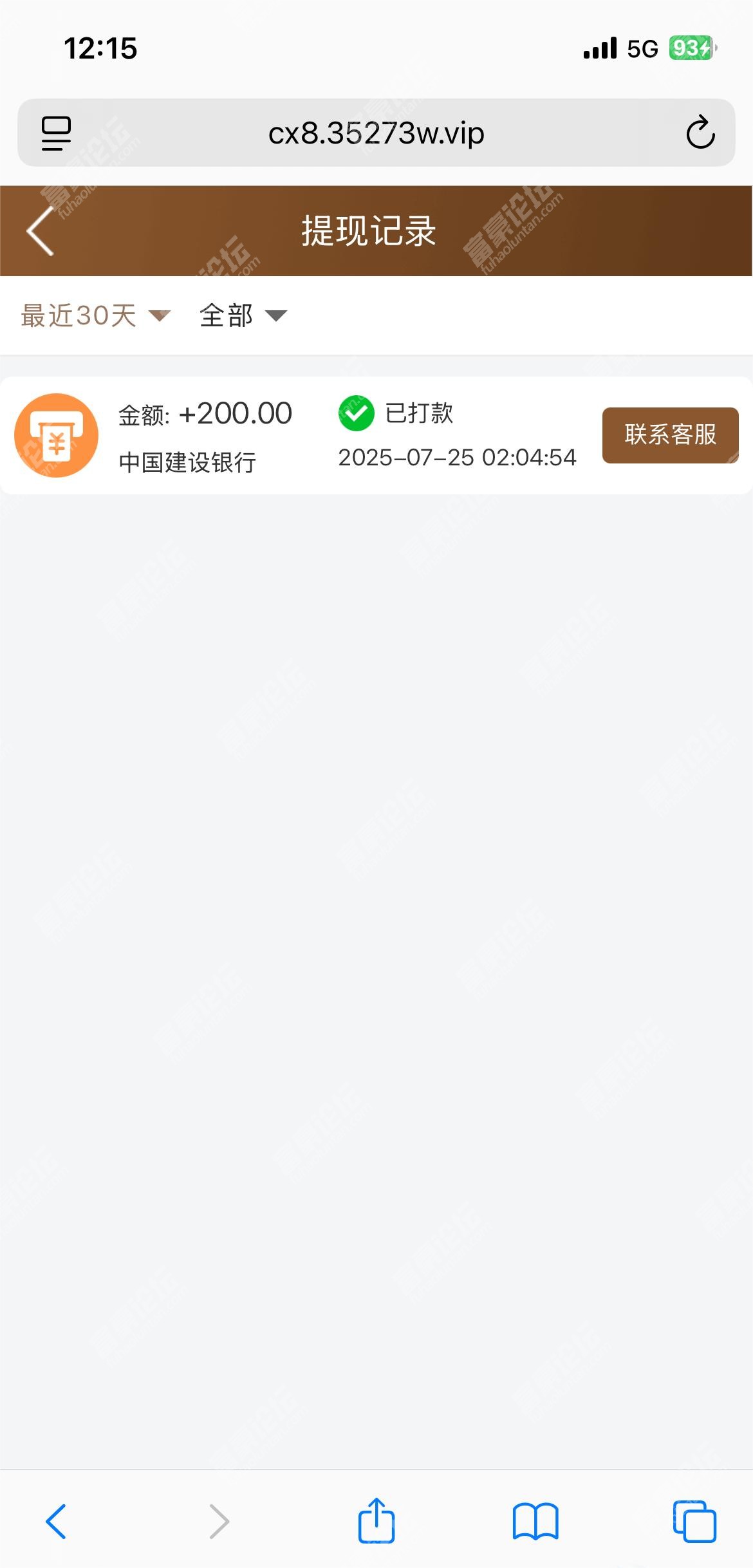The image size is (753, 1568).
Task: Reload the page in Safari
Action: tap(700, 133)
